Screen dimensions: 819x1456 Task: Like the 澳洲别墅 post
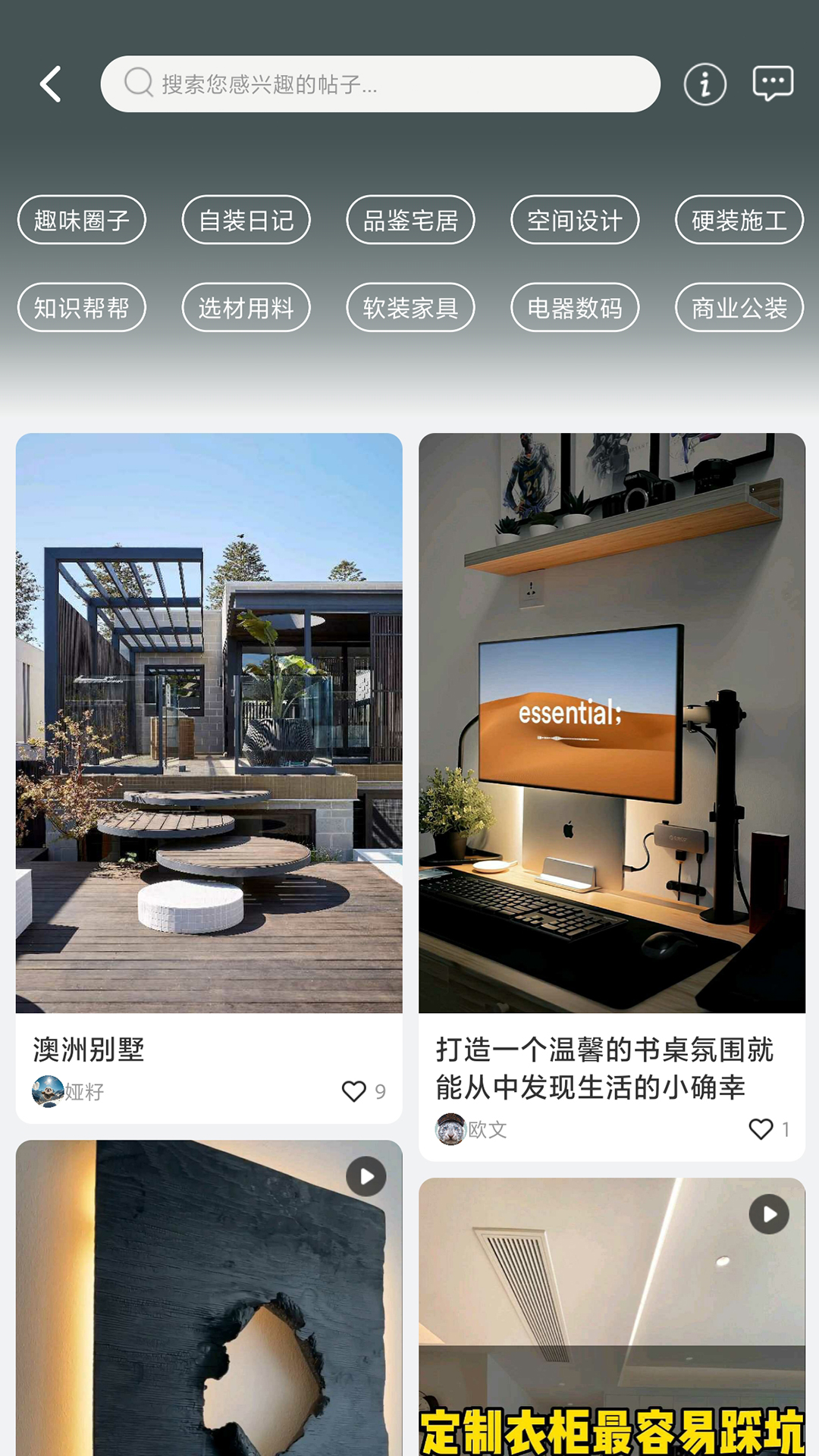coord(354,1091)
